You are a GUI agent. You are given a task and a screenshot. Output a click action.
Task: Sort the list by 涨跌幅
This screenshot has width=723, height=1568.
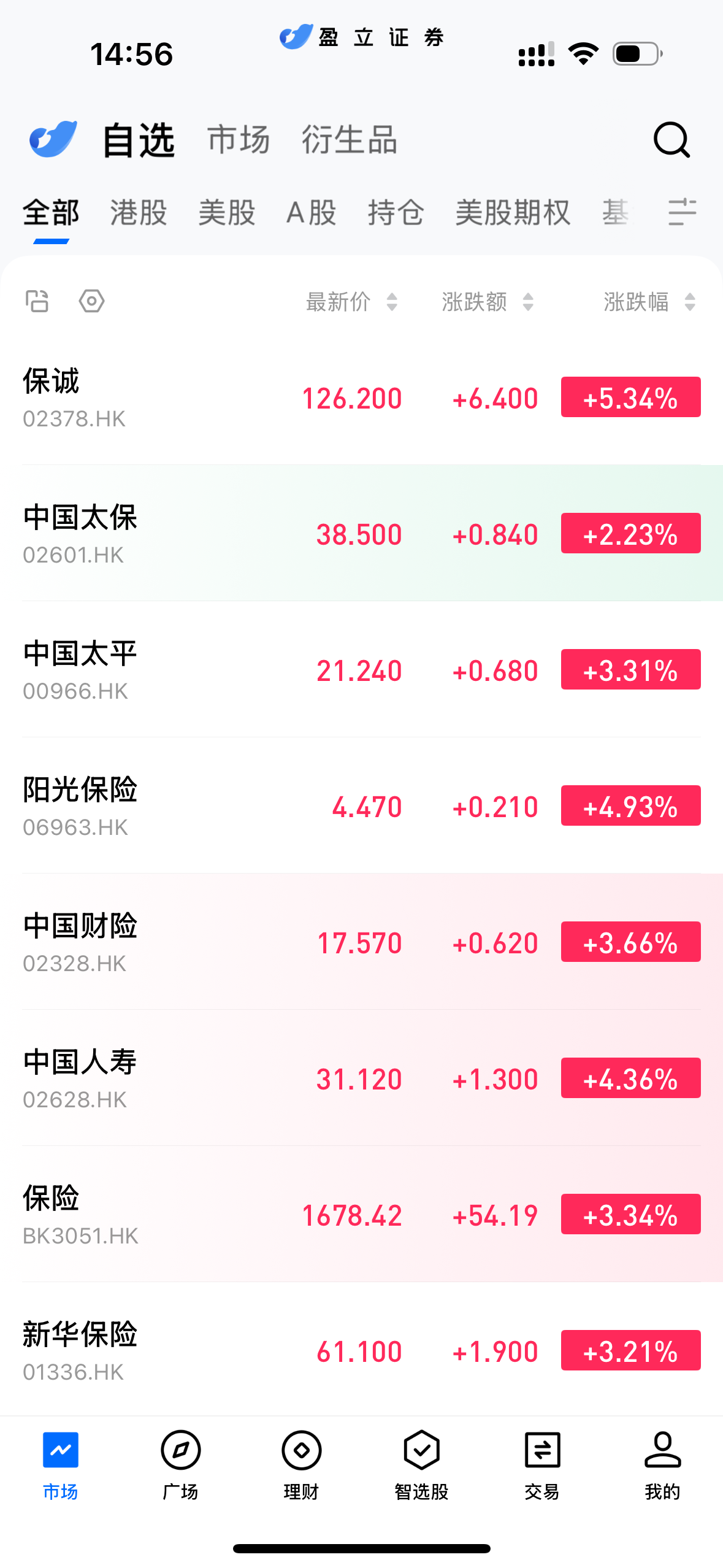[x=649, y=302]
